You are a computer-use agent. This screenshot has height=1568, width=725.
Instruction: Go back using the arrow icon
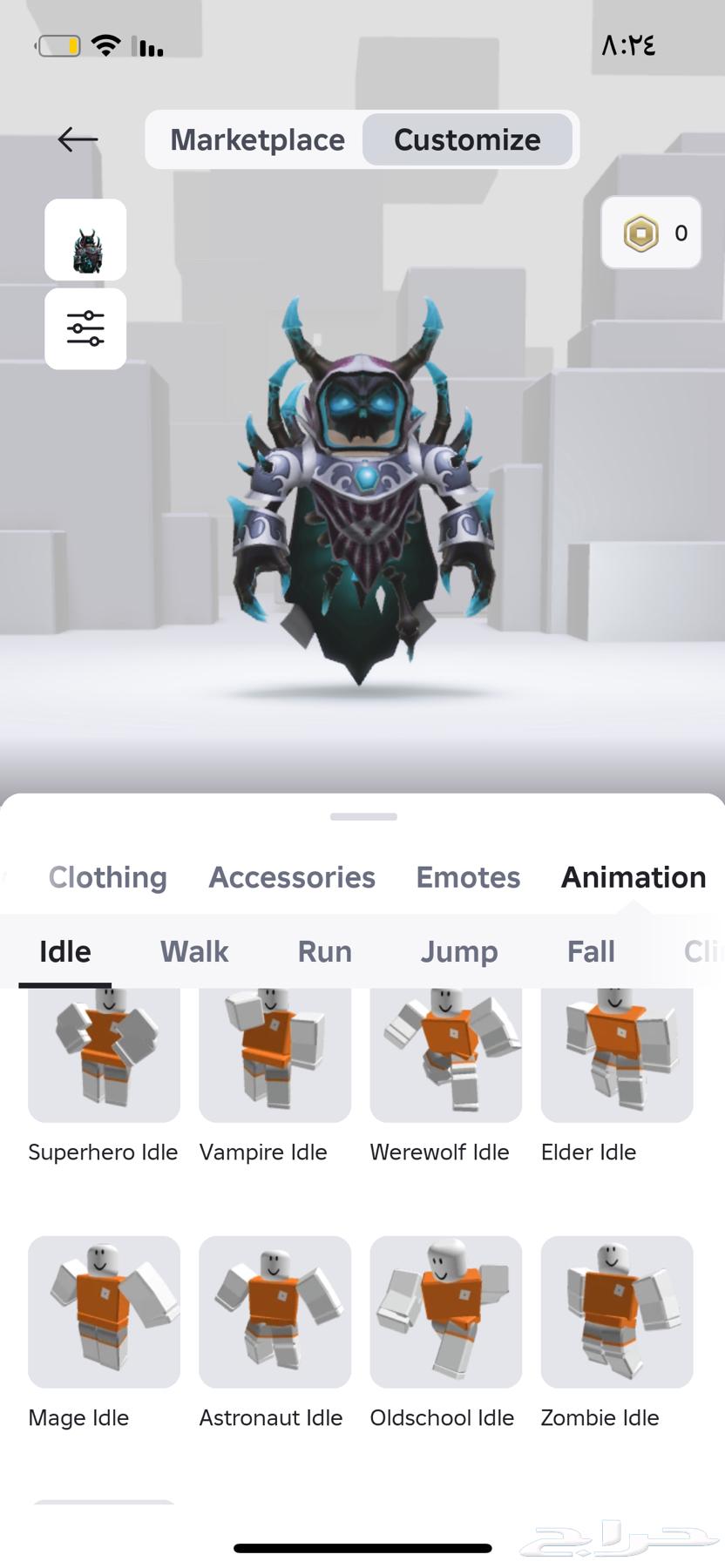tap(78, 139)
